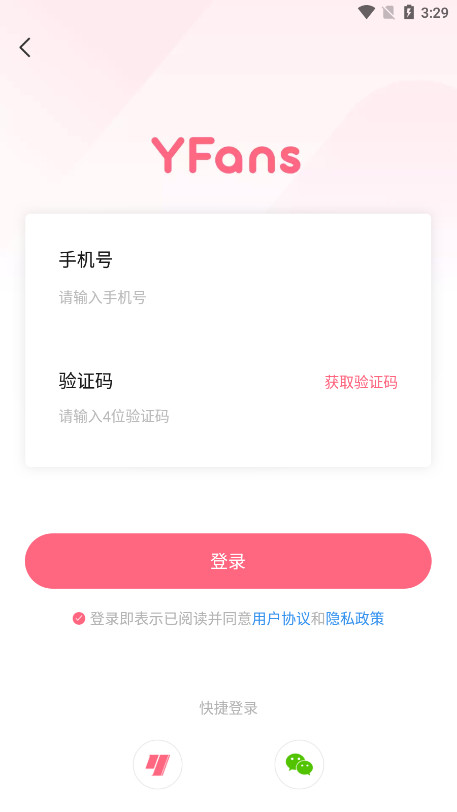The height and width of the screenshot is (812, 457).
Task: Uncheck the agreement checkbox before 登录即表示
Action: (79, 618)
